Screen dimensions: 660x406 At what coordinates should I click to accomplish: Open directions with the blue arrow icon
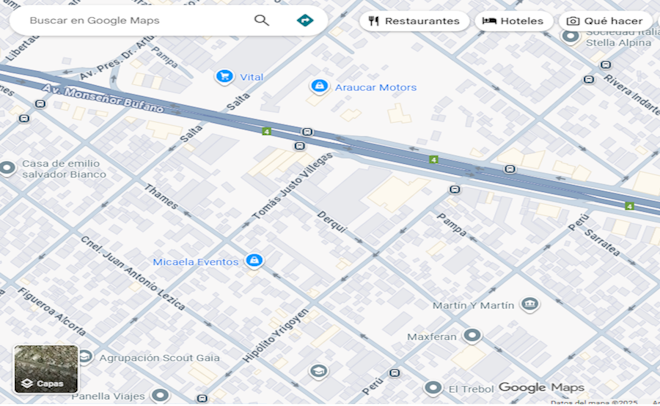[x=305, y=20]
